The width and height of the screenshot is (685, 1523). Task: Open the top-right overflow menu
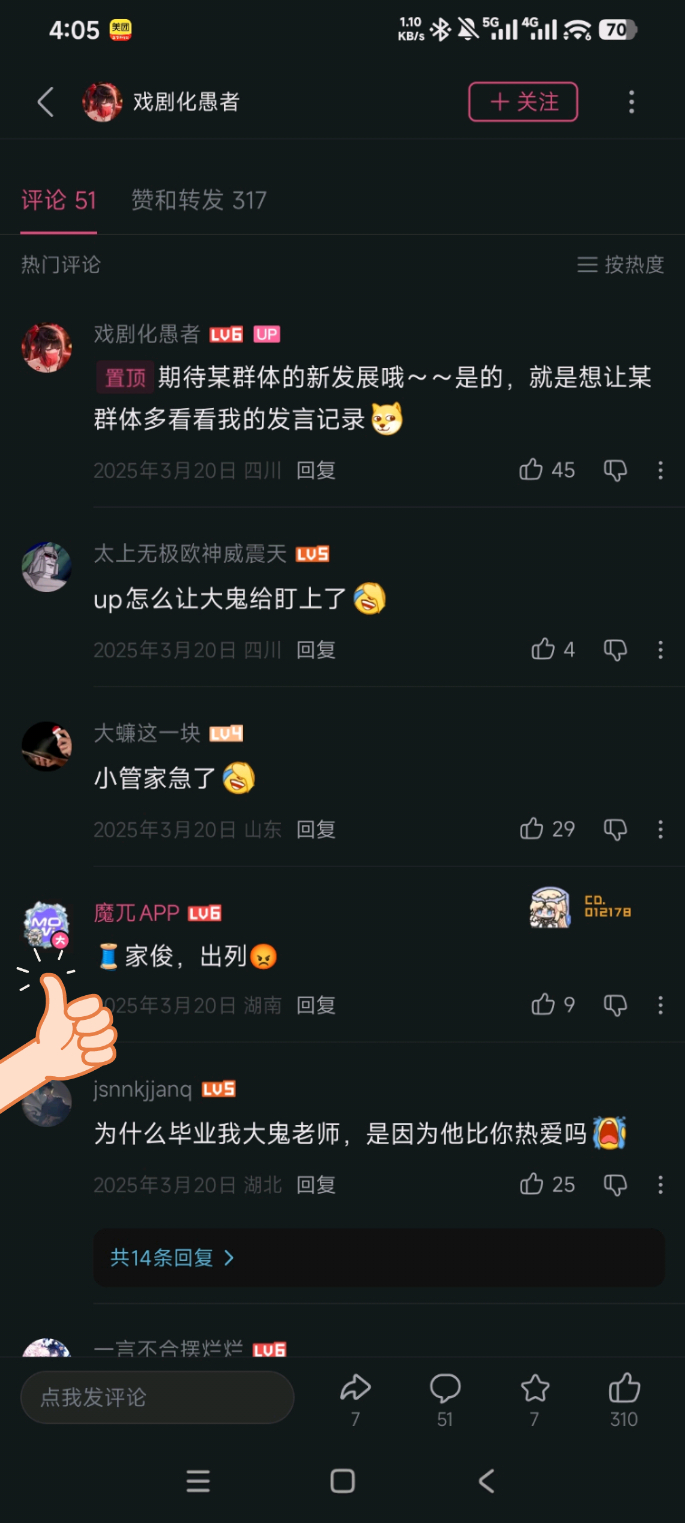(x=631, y=102)
